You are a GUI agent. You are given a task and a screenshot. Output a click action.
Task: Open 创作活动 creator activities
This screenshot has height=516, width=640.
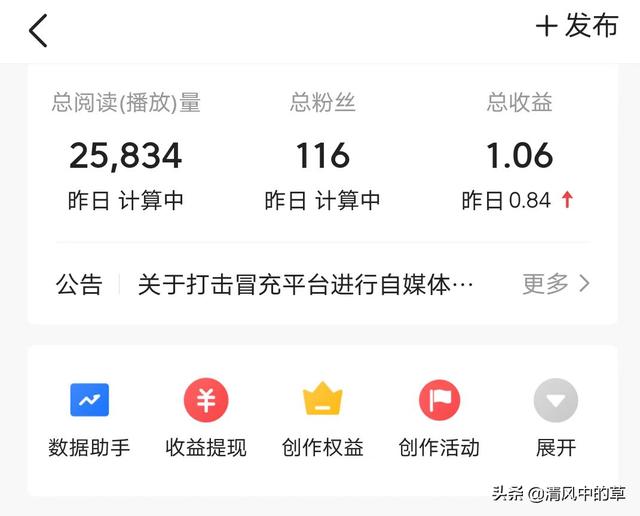click(x=439, y=418)
